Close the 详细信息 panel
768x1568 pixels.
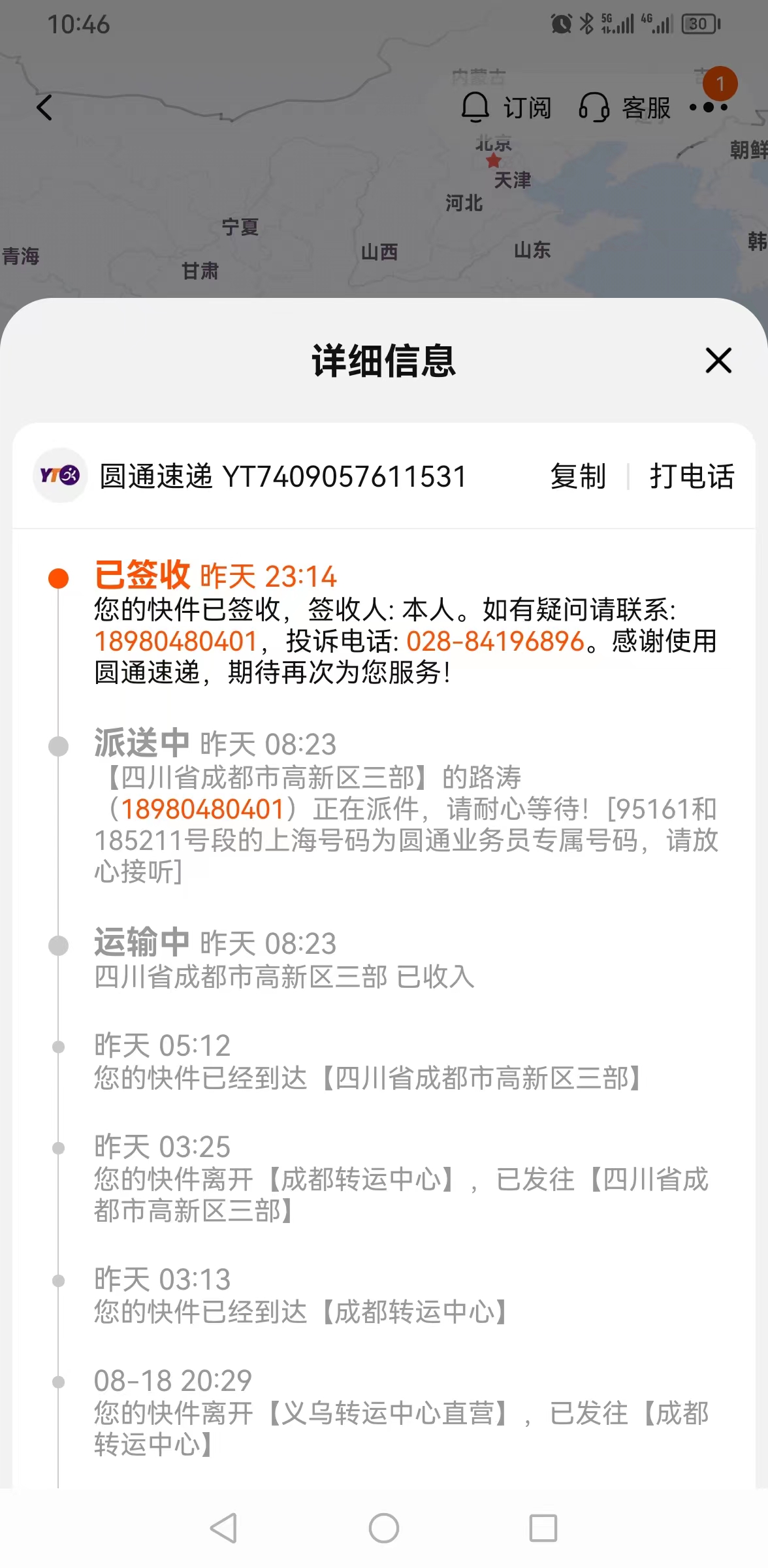pos(718,360)
